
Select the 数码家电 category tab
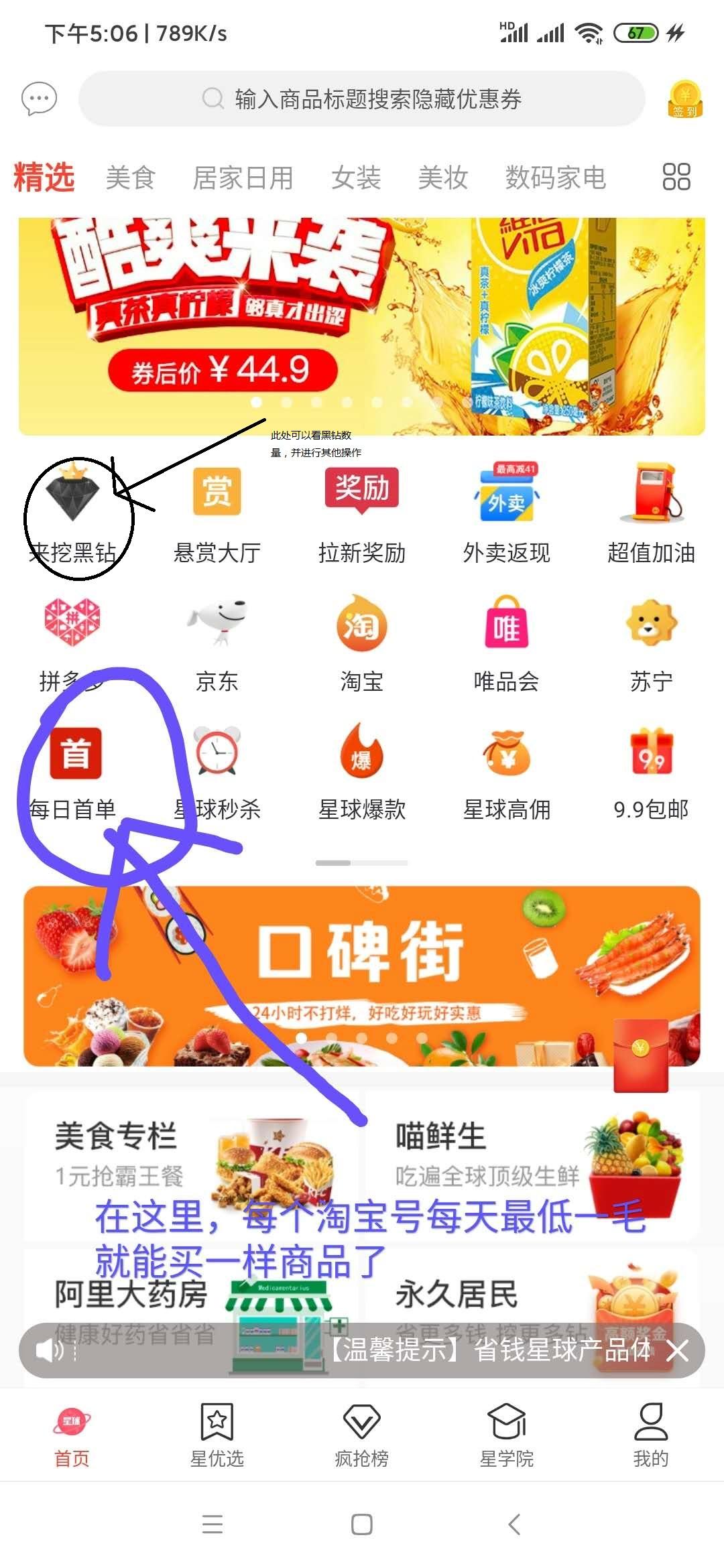click(x=555, y=178)
